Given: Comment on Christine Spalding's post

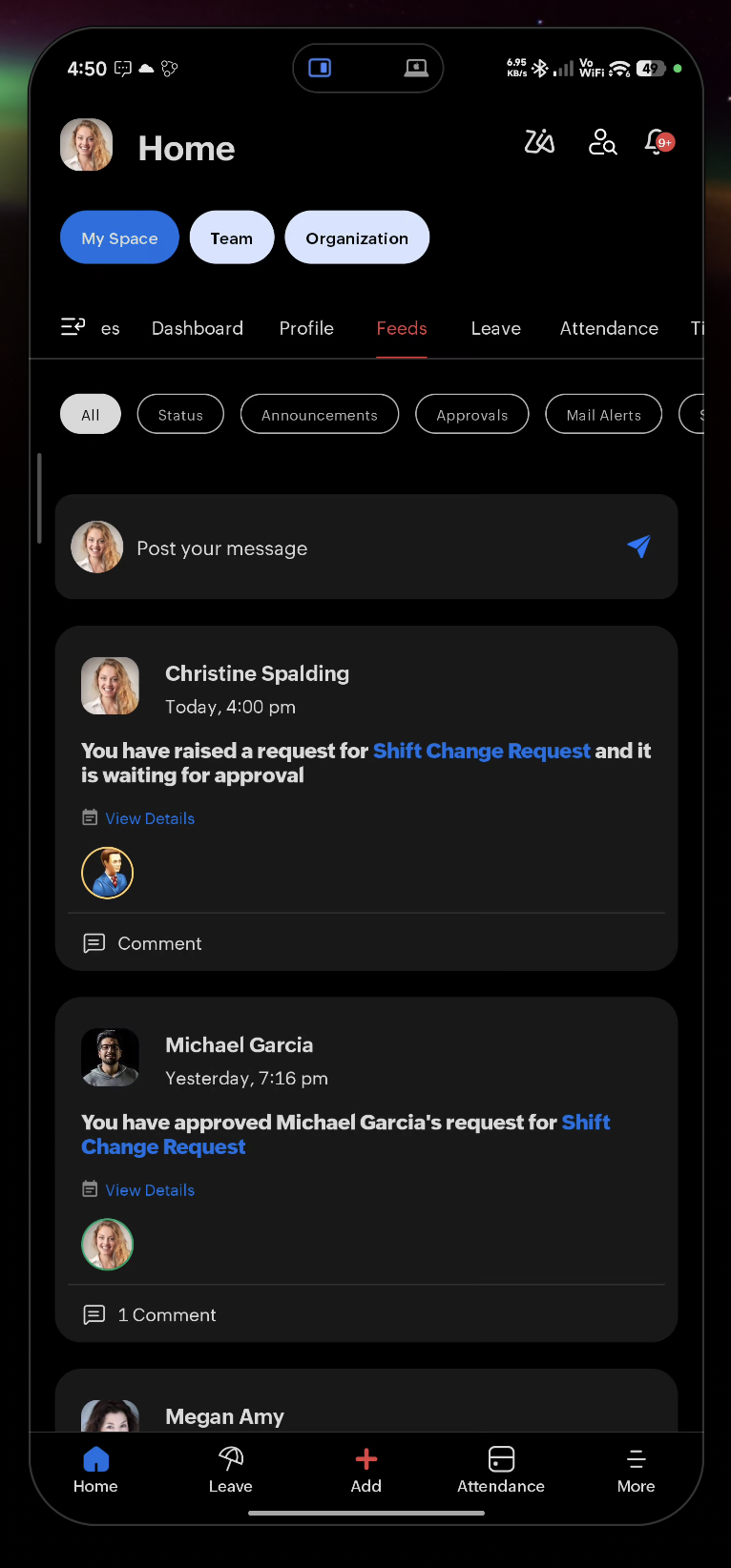Looking at the screenshot, I should point(158,943).
